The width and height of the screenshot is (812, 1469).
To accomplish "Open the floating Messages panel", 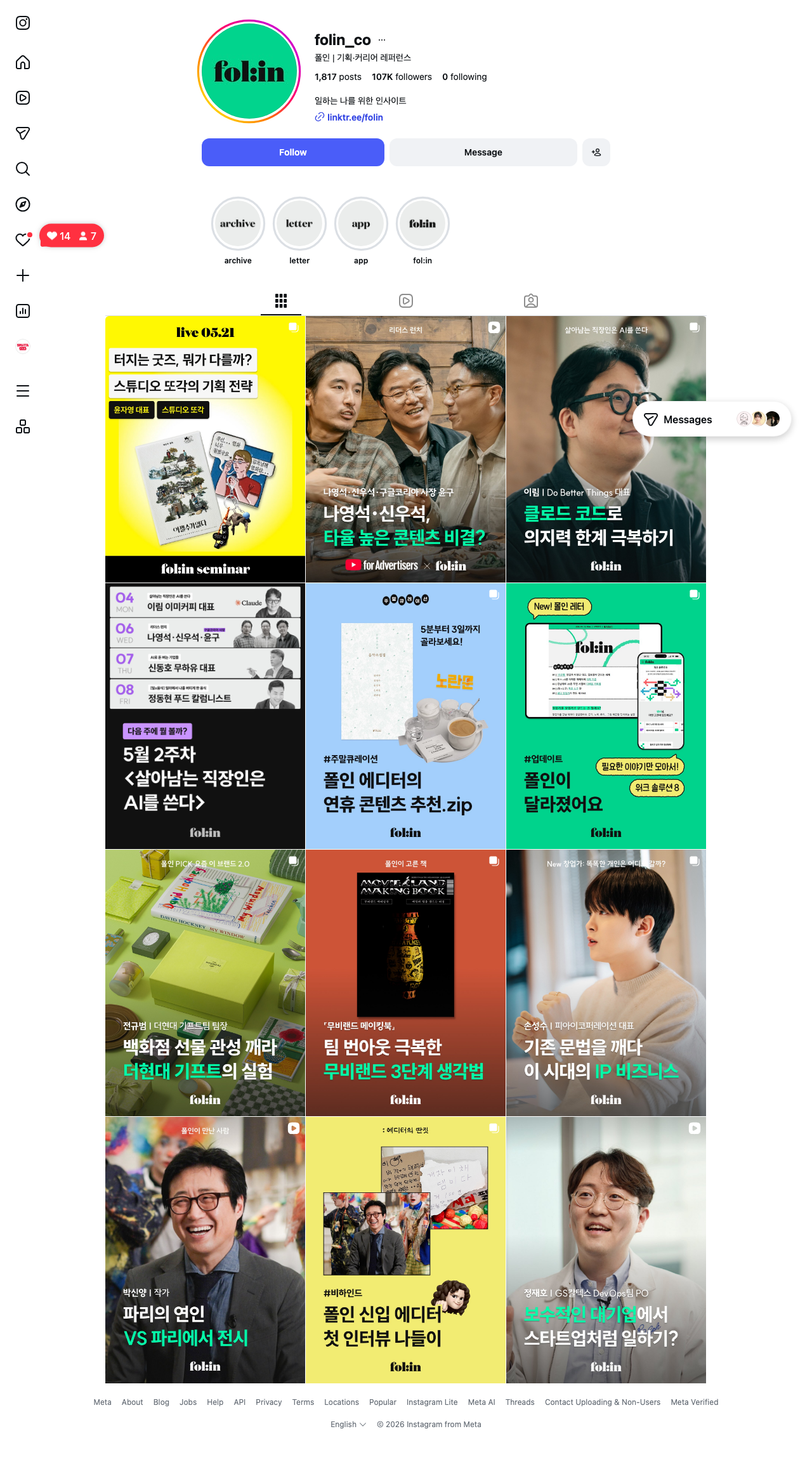I will pyautogui.click(x=712, y=419).
